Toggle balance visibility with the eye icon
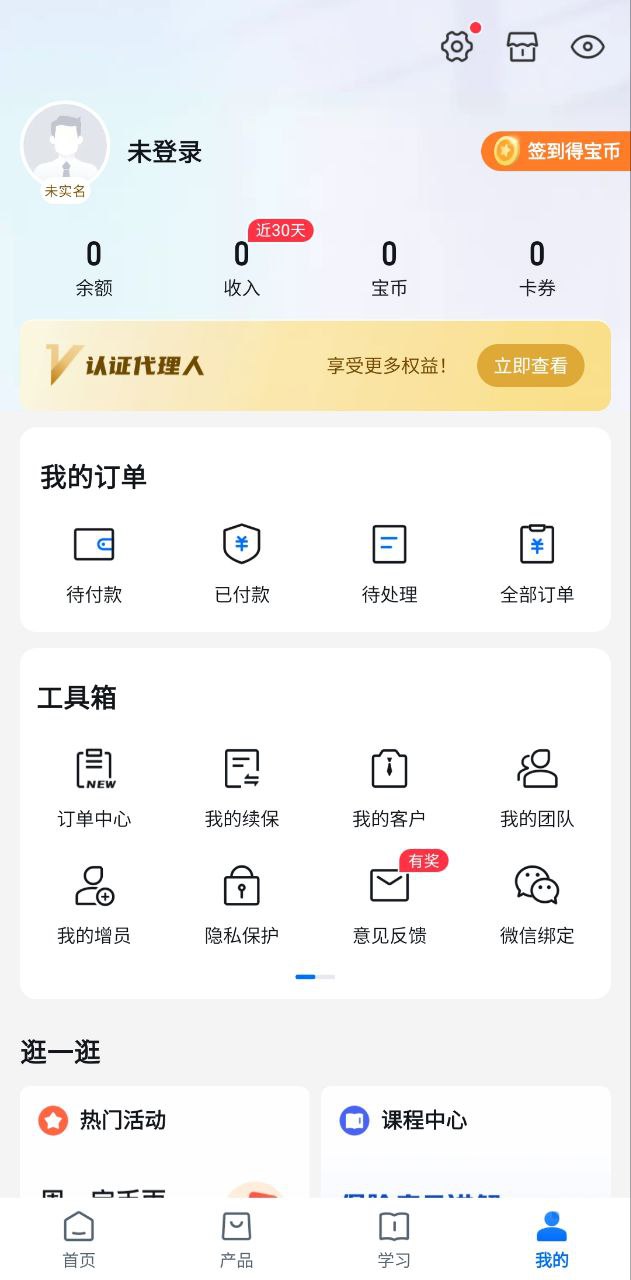 coord(587,46)
